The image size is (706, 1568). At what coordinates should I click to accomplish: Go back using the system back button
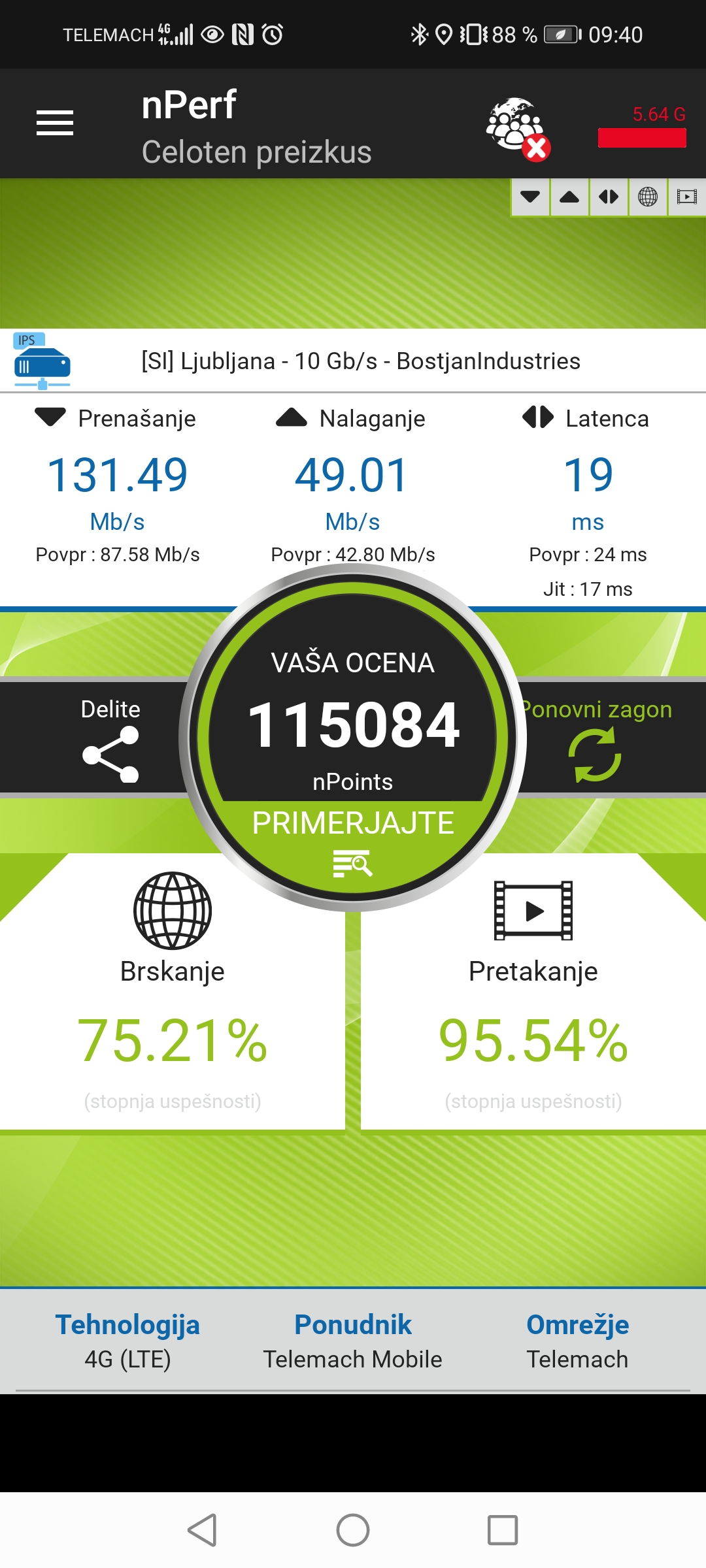pyautogui.click(x=203, y=1529)
